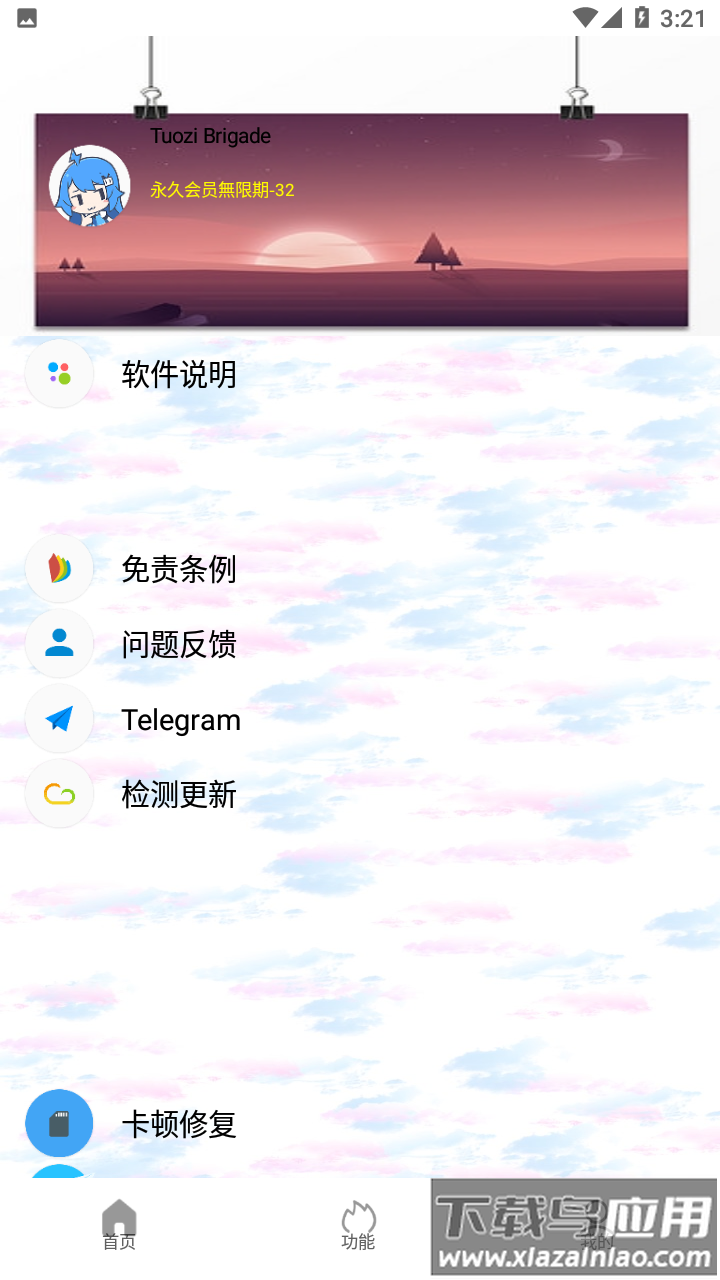Click the yellow 永久会员無限期-32 membership text
The image size is (720, 1280).
[223, 190]
